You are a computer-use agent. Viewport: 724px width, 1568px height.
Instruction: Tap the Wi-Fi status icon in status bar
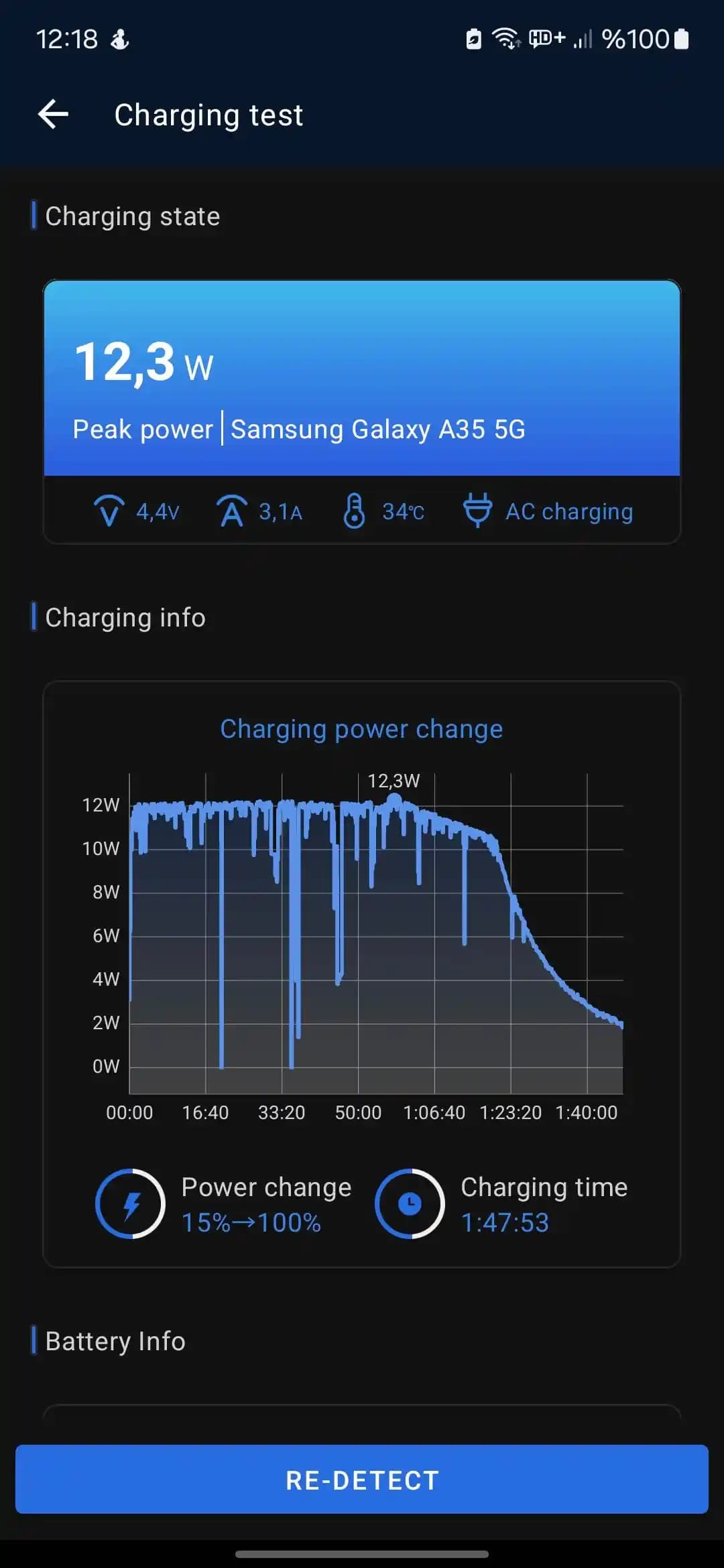pyautogui.click(x=506, y=39)
